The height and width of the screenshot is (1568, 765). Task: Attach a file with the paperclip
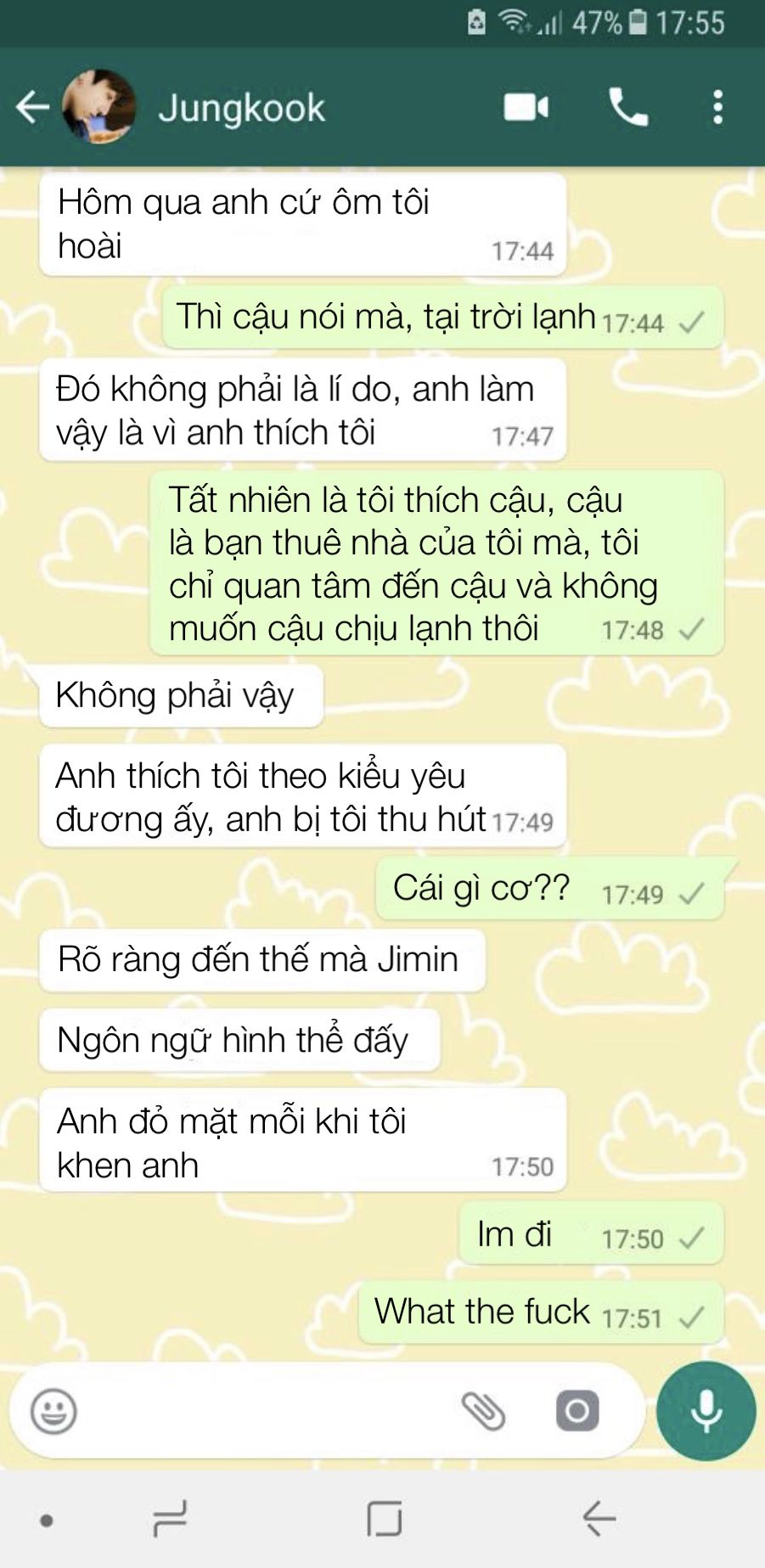[x=483, y=1412]
